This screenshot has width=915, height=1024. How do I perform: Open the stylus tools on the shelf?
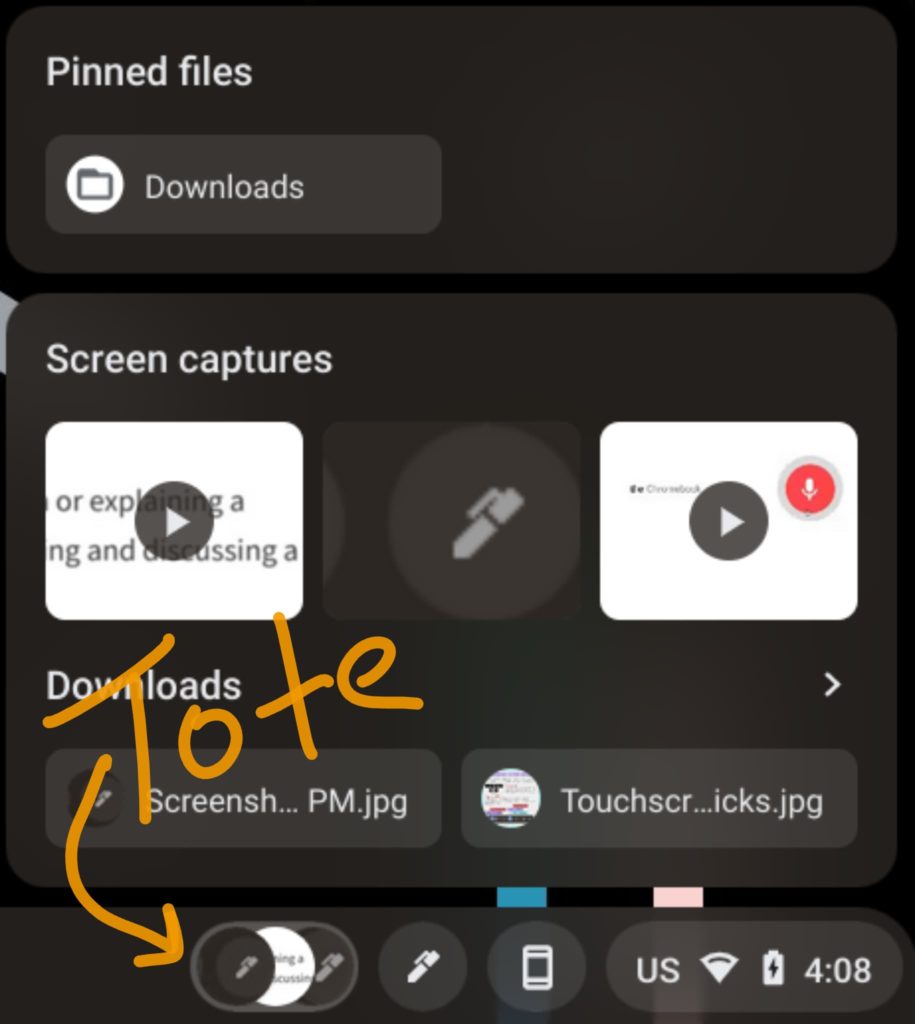tap(423, 968)
